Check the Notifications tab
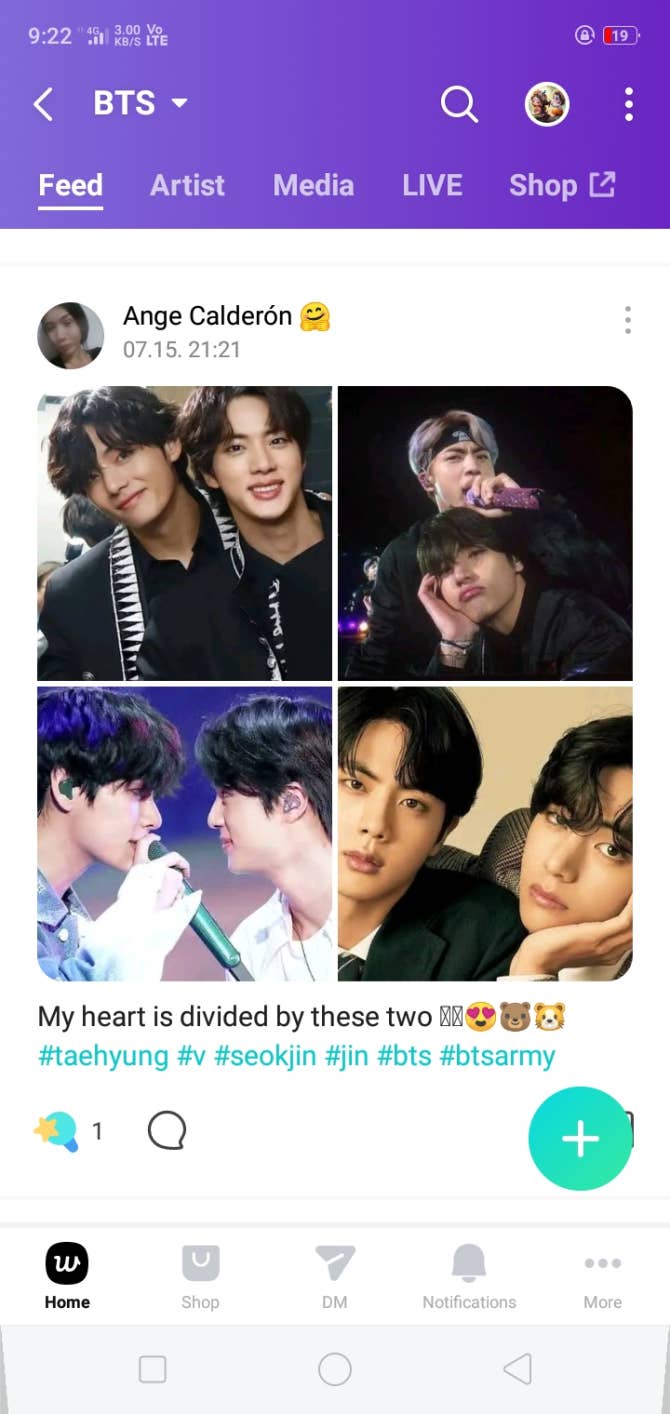 [469, 1275]
